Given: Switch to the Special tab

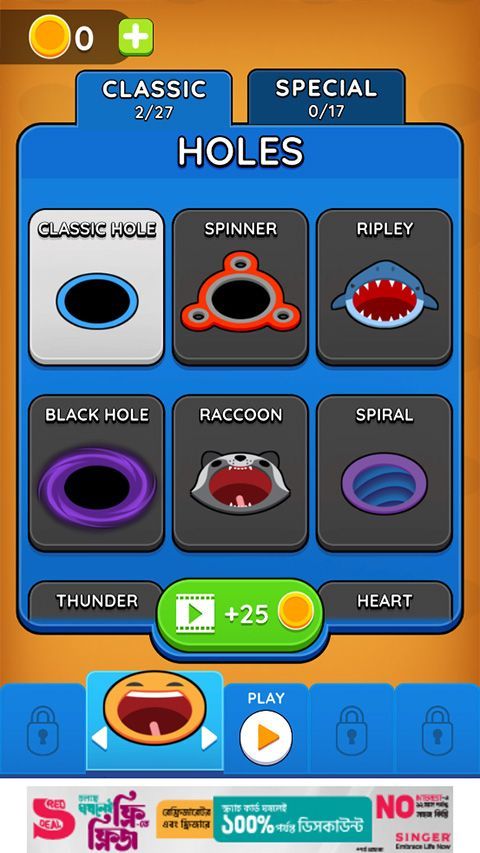Looking at the screenshot, I should (326, 97).
